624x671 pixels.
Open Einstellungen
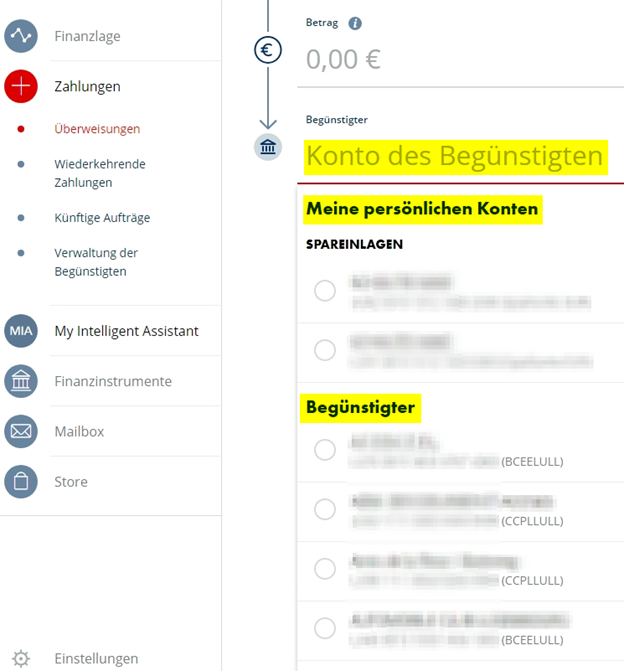96,658
